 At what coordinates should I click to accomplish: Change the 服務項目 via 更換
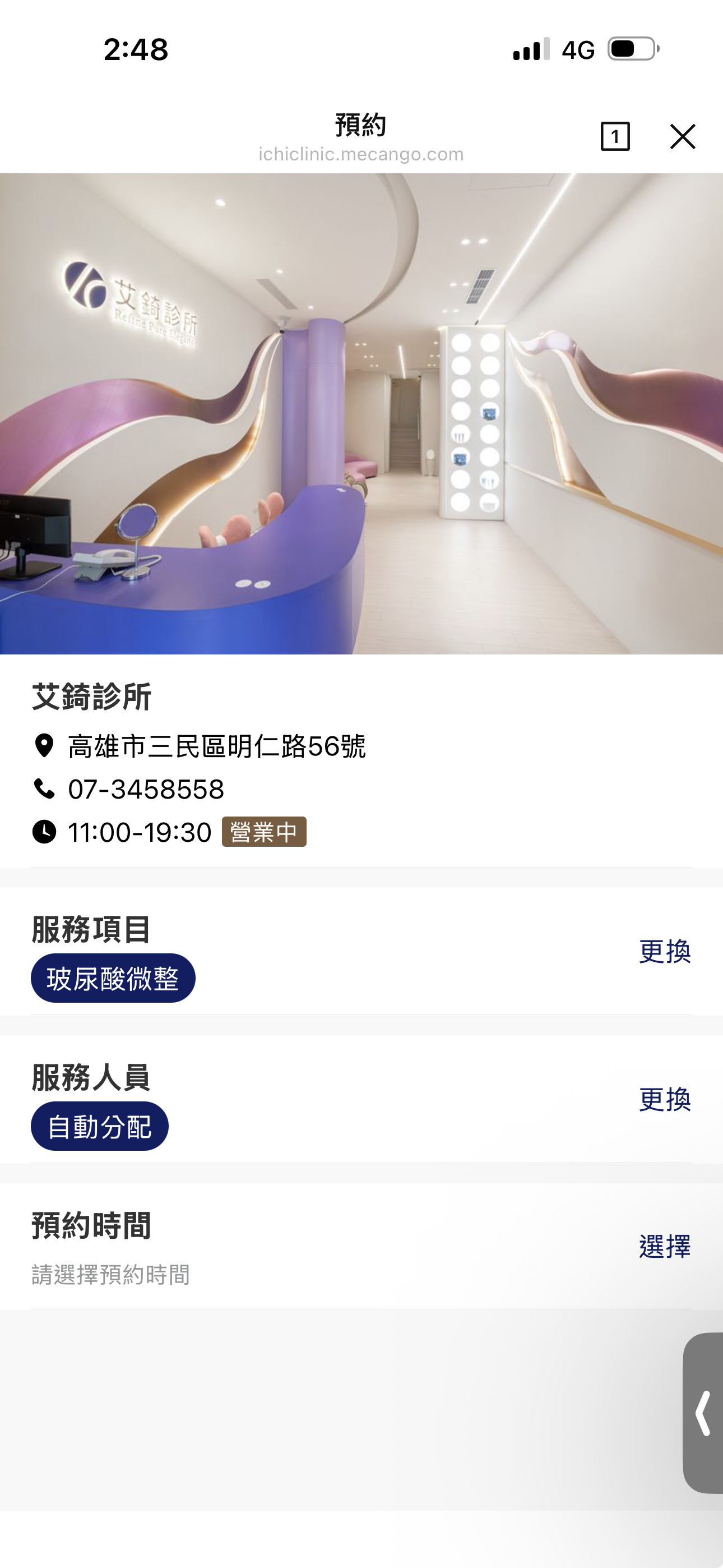pos(665,951)
